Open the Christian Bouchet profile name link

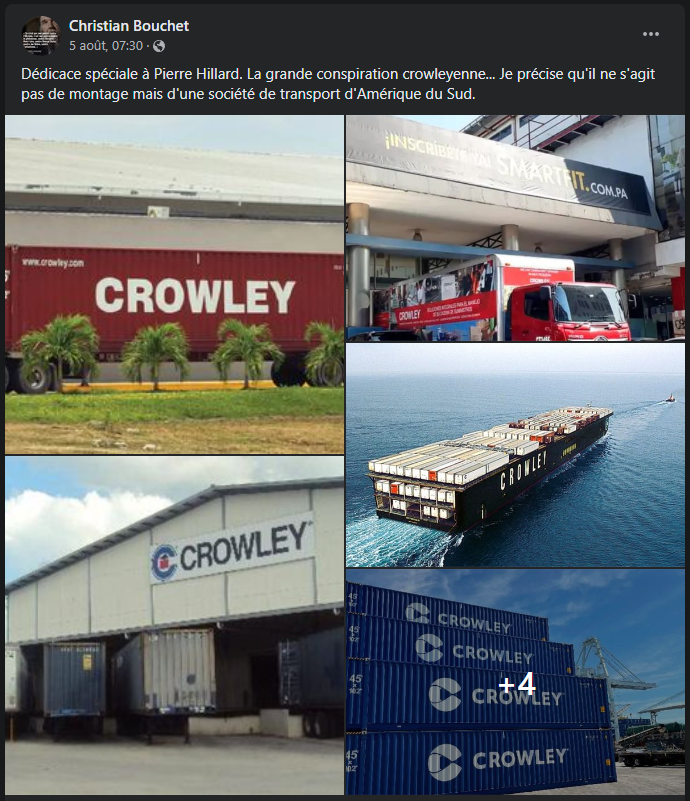point(129,26)
